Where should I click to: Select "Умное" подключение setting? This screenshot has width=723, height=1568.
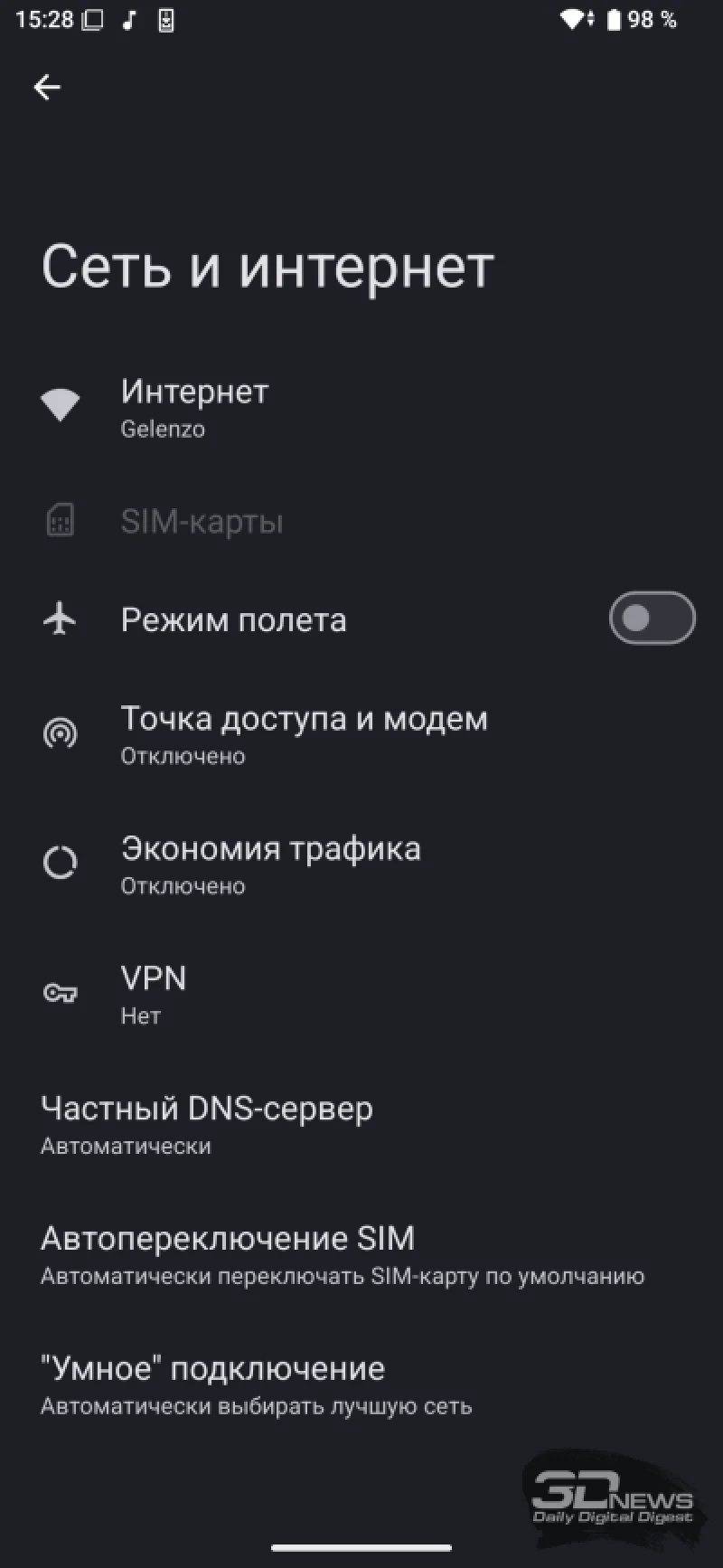pos(257,1384)
